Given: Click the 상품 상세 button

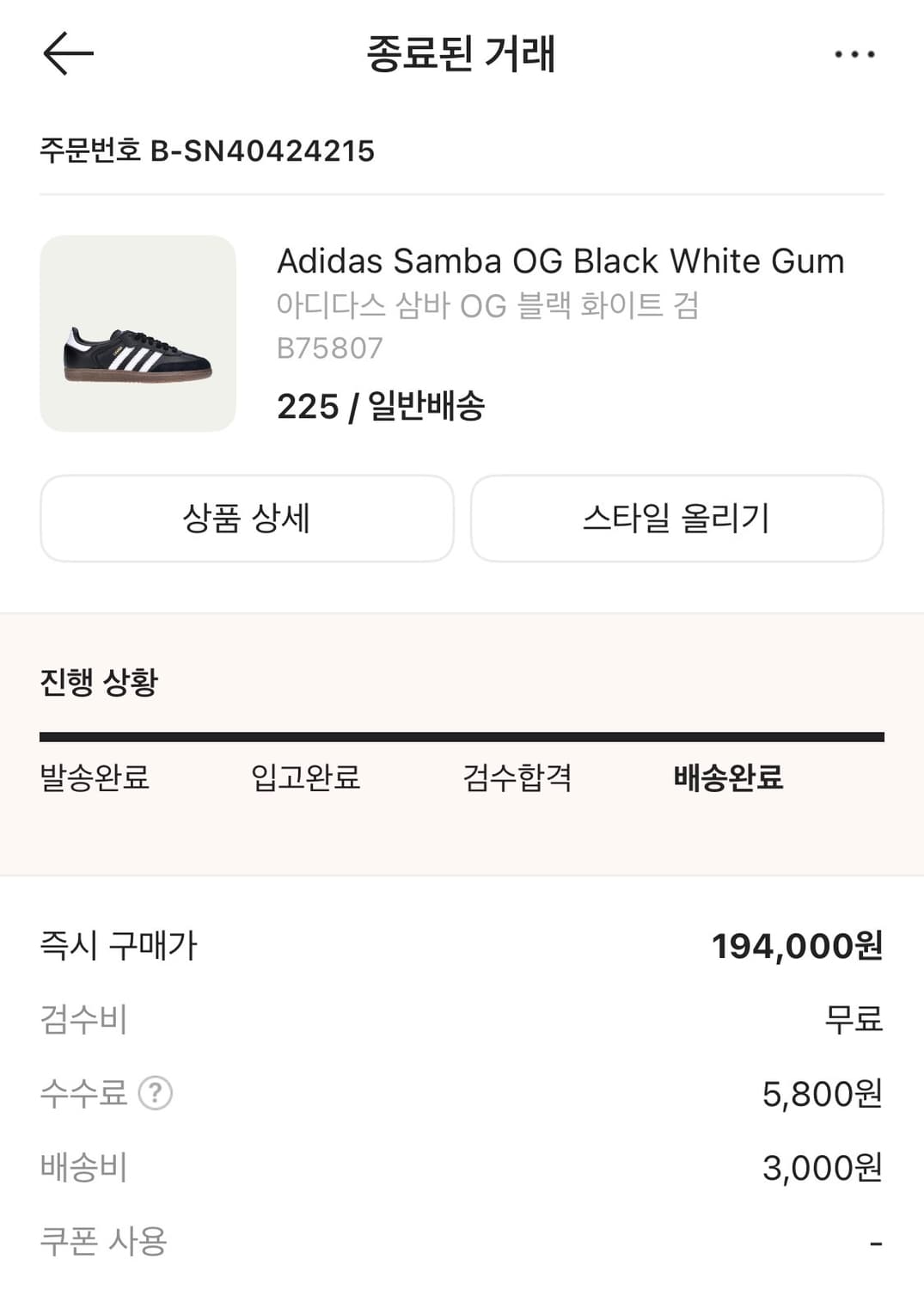Looking at the screenshot, I should (x=247, y=518).
